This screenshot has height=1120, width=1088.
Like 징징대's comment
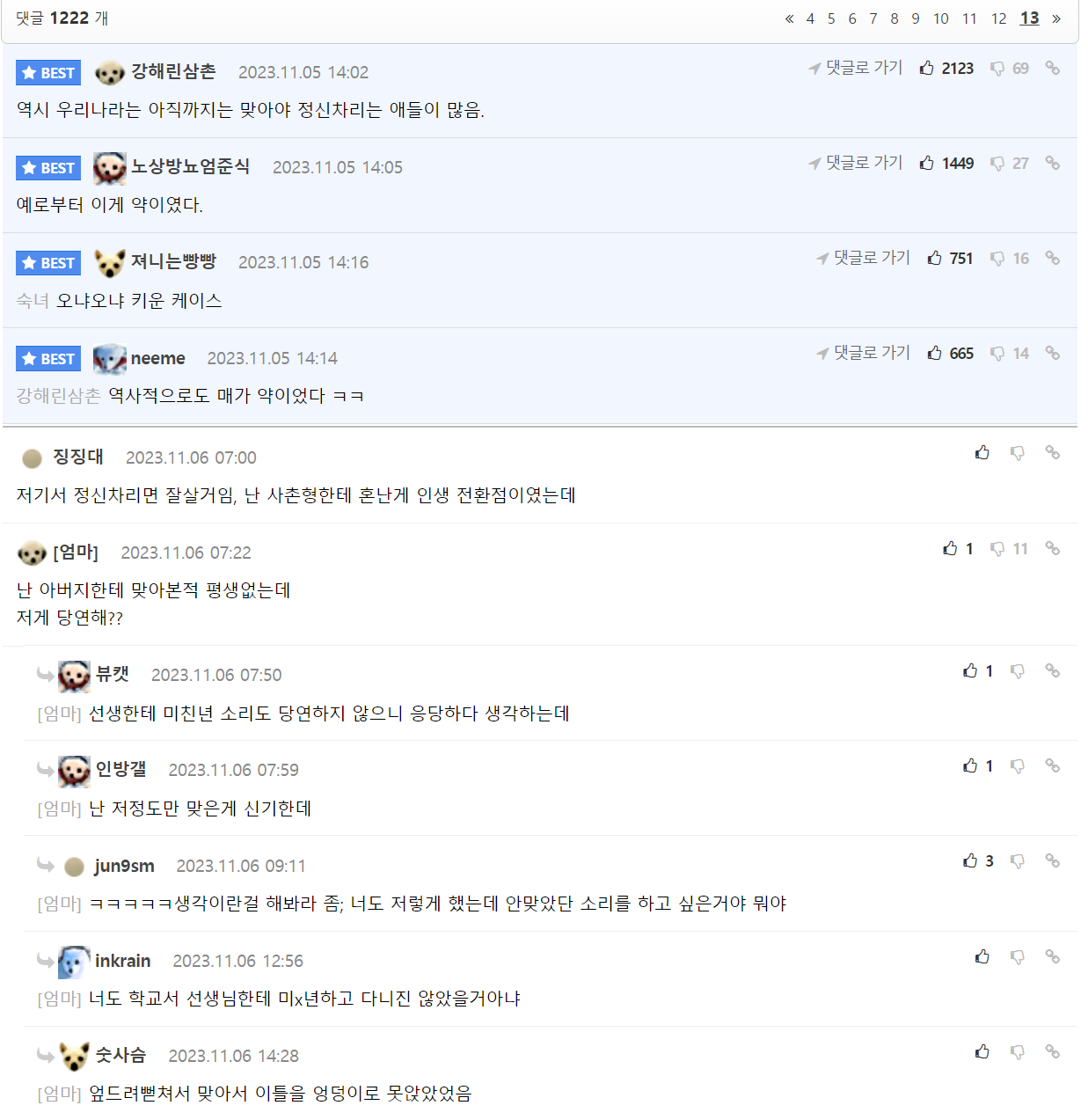click(982, 452)
